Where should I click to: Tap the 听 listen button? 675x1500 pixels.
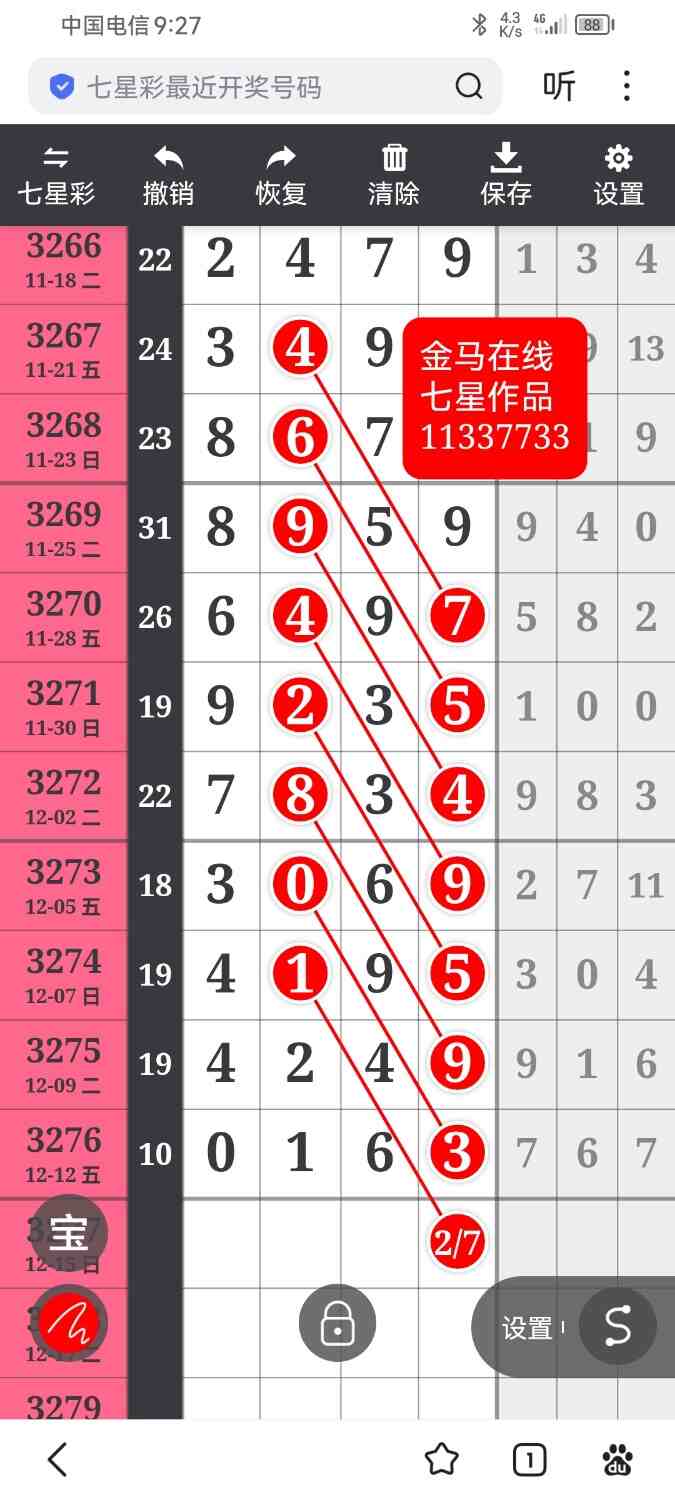(x=559, y=87)
